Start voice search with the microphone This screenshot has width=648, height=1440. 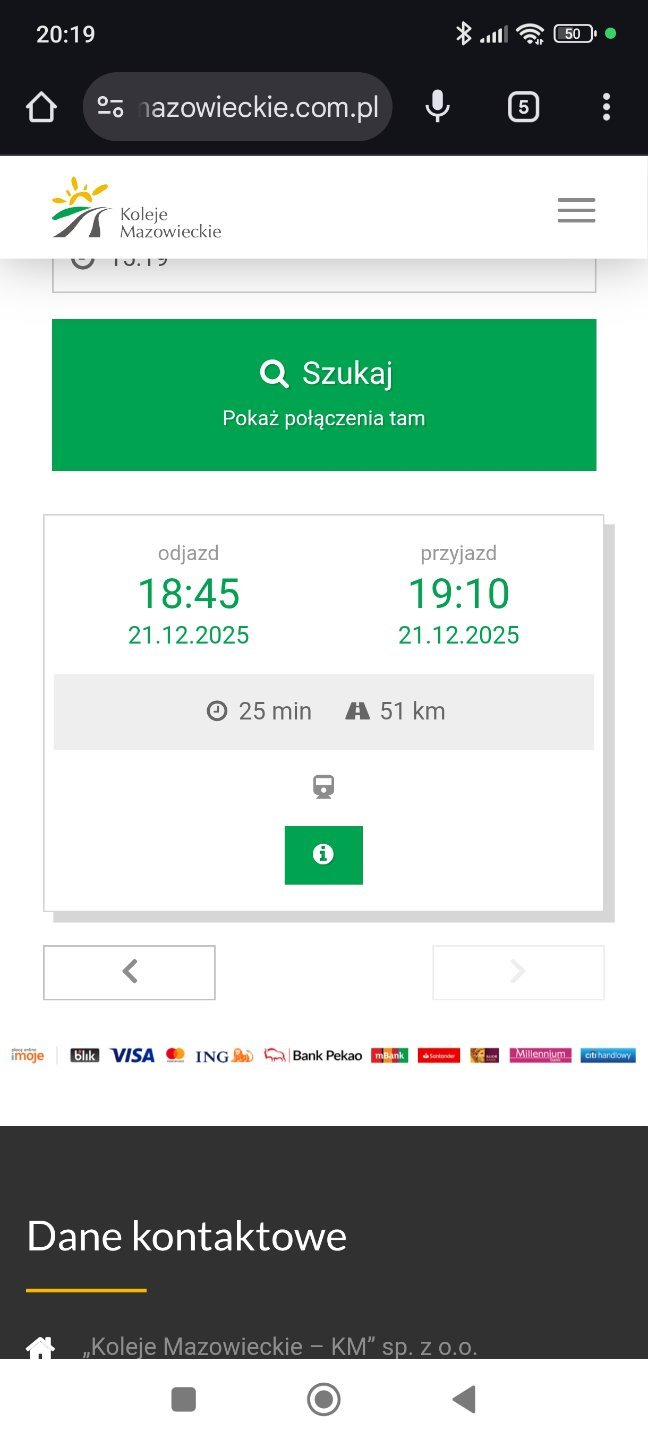click(x=437, y=107)
